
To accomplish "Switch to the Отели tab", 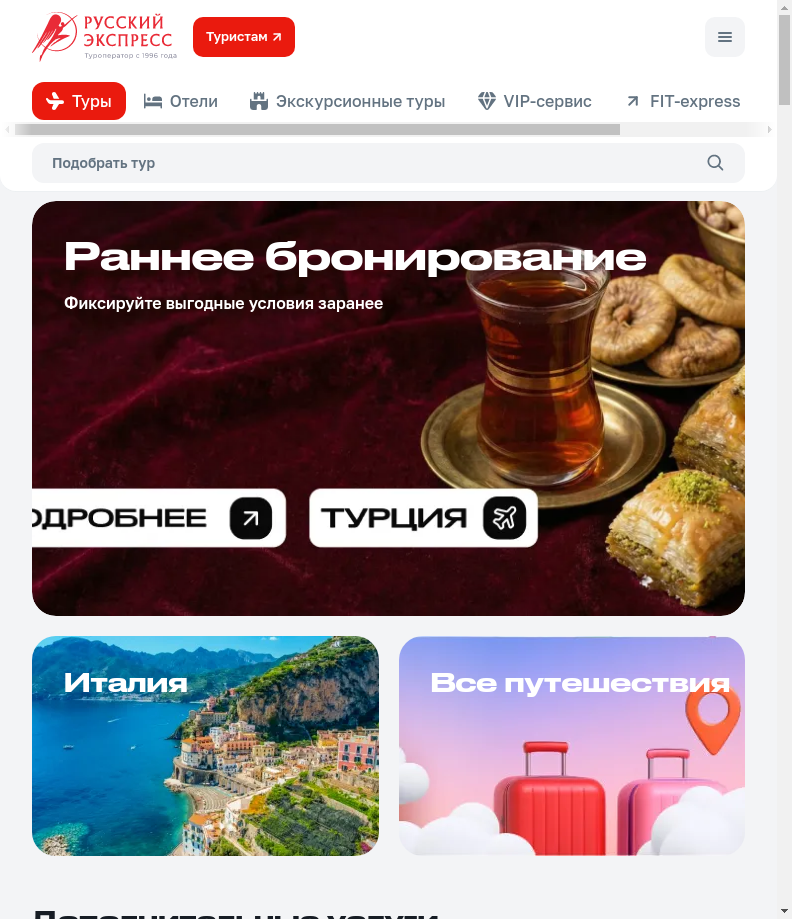I will point(181,101).
